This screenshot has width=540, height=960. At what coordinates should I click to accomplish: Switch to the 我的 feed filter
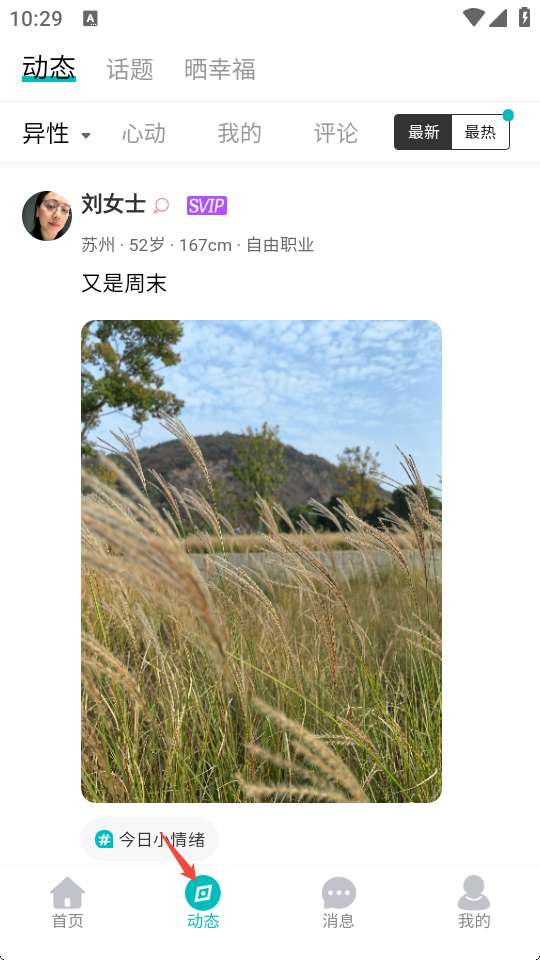[x=239, y=133]
